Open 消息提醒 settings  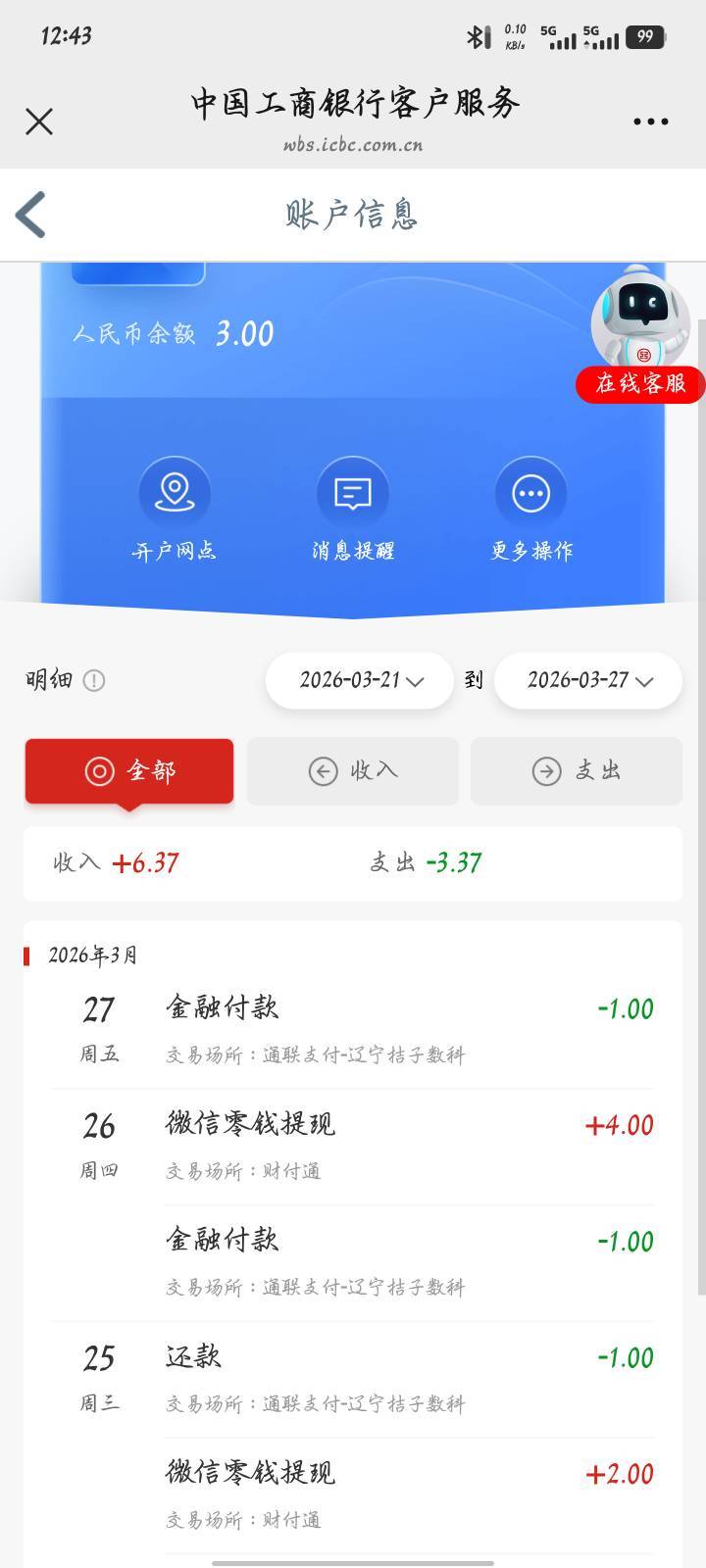click(x=352, y=493)
